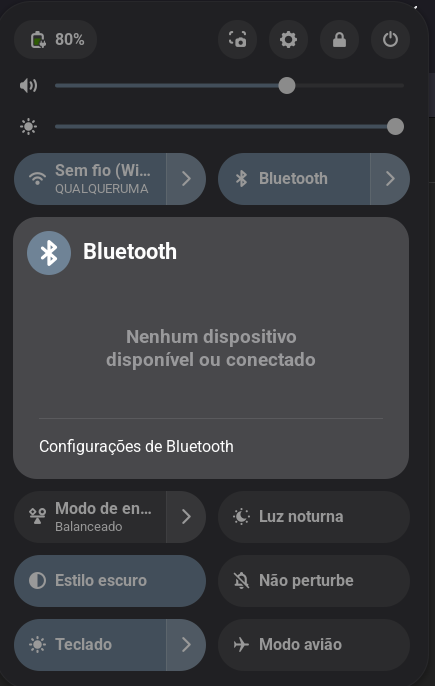Expand the Wi-Fi networks list arrow
This screenshot has height=686, width=435.
click(186, 179)
